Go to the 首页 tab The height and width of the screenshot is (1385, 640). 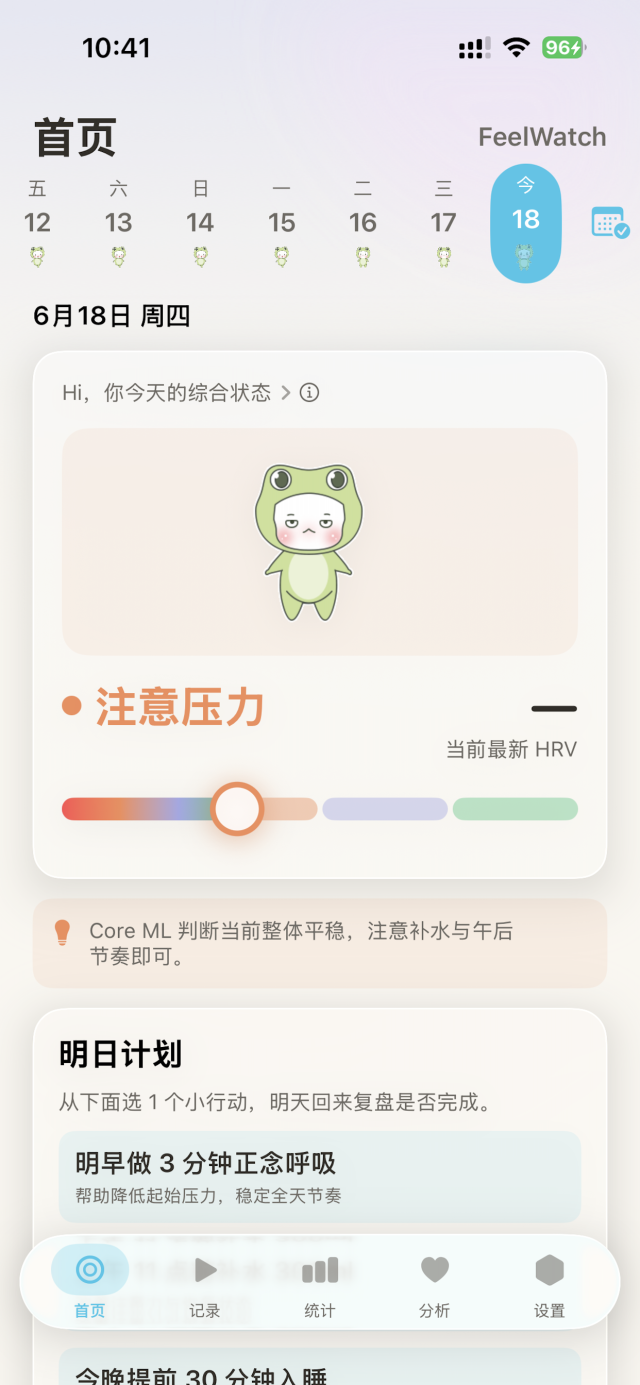point(90,1284)
